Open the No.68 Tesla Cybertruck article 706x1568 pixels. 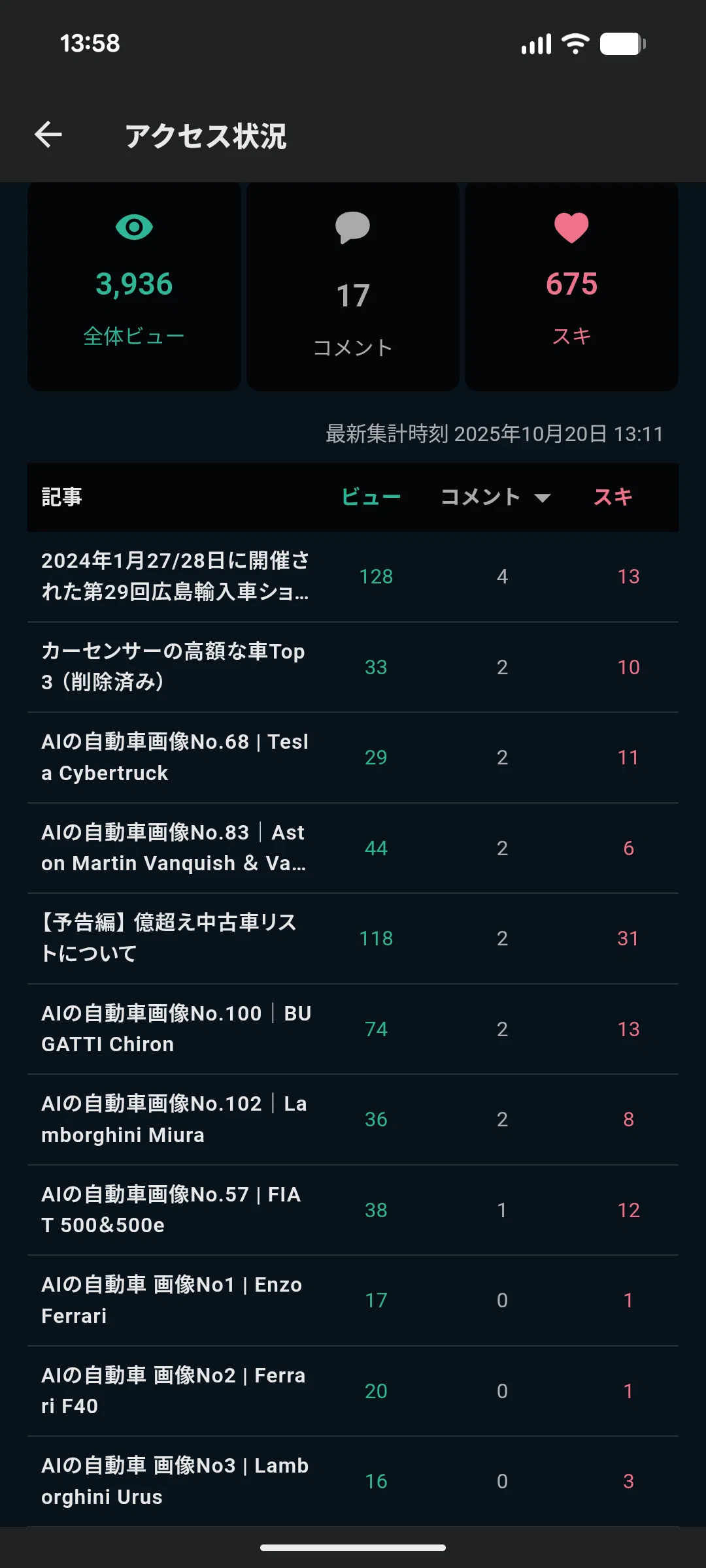pos(353,757)
